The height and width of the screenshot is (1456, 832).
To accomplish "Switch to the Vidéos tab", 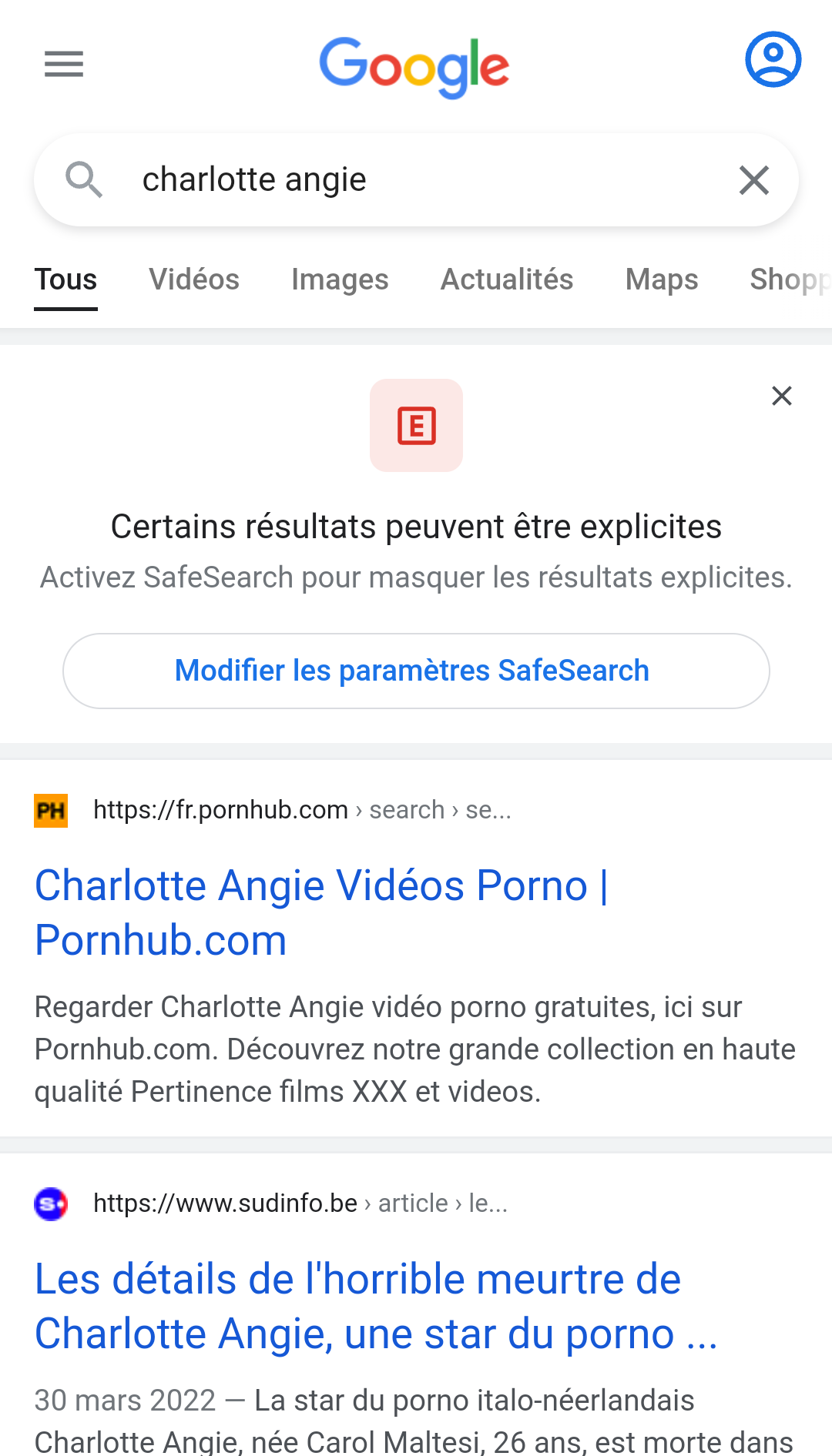I will click(194, 279).
